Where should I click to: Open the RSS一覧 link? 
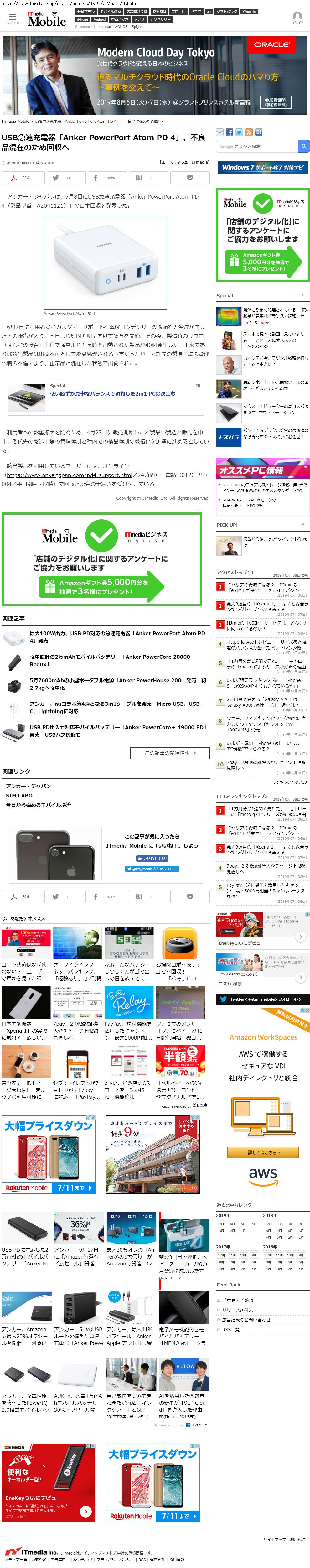click(231, 1329)
